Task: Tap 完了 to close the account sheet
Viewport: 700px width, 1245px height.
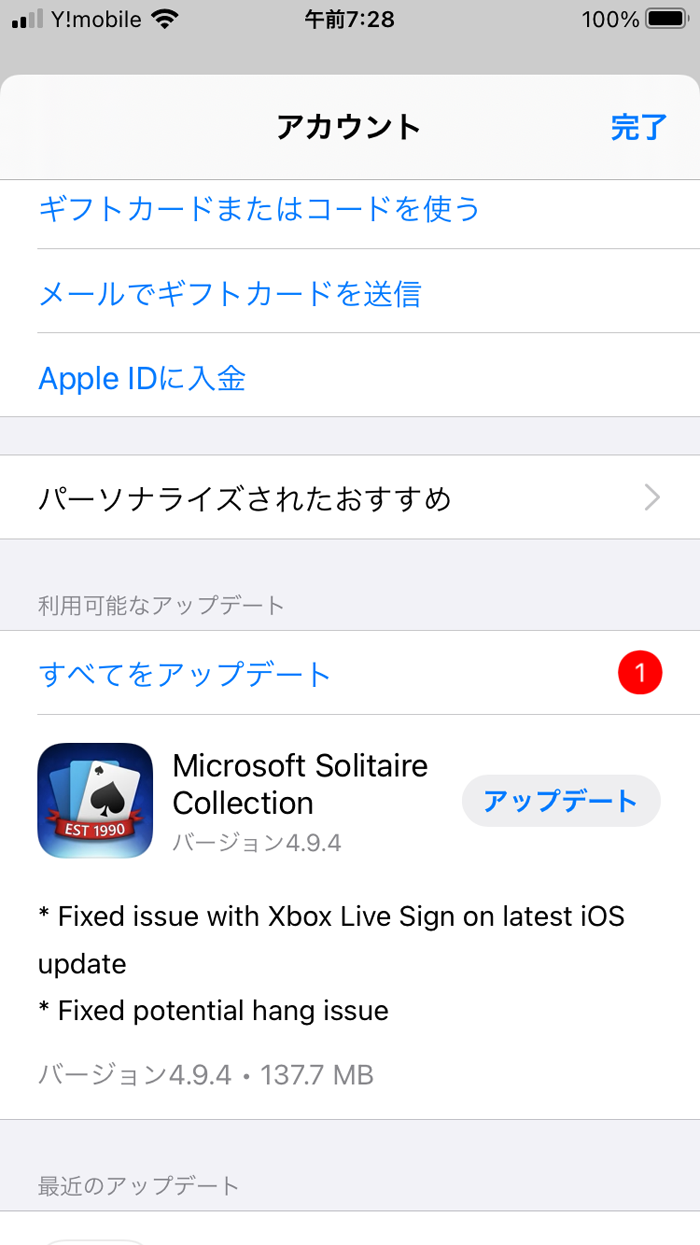Action: point(638,127)
